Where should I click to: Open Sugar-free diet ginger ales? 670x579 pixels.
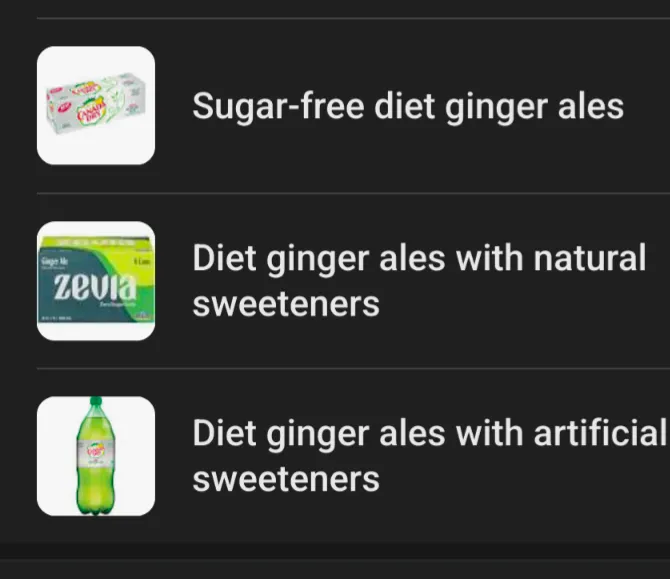[407, 106]
